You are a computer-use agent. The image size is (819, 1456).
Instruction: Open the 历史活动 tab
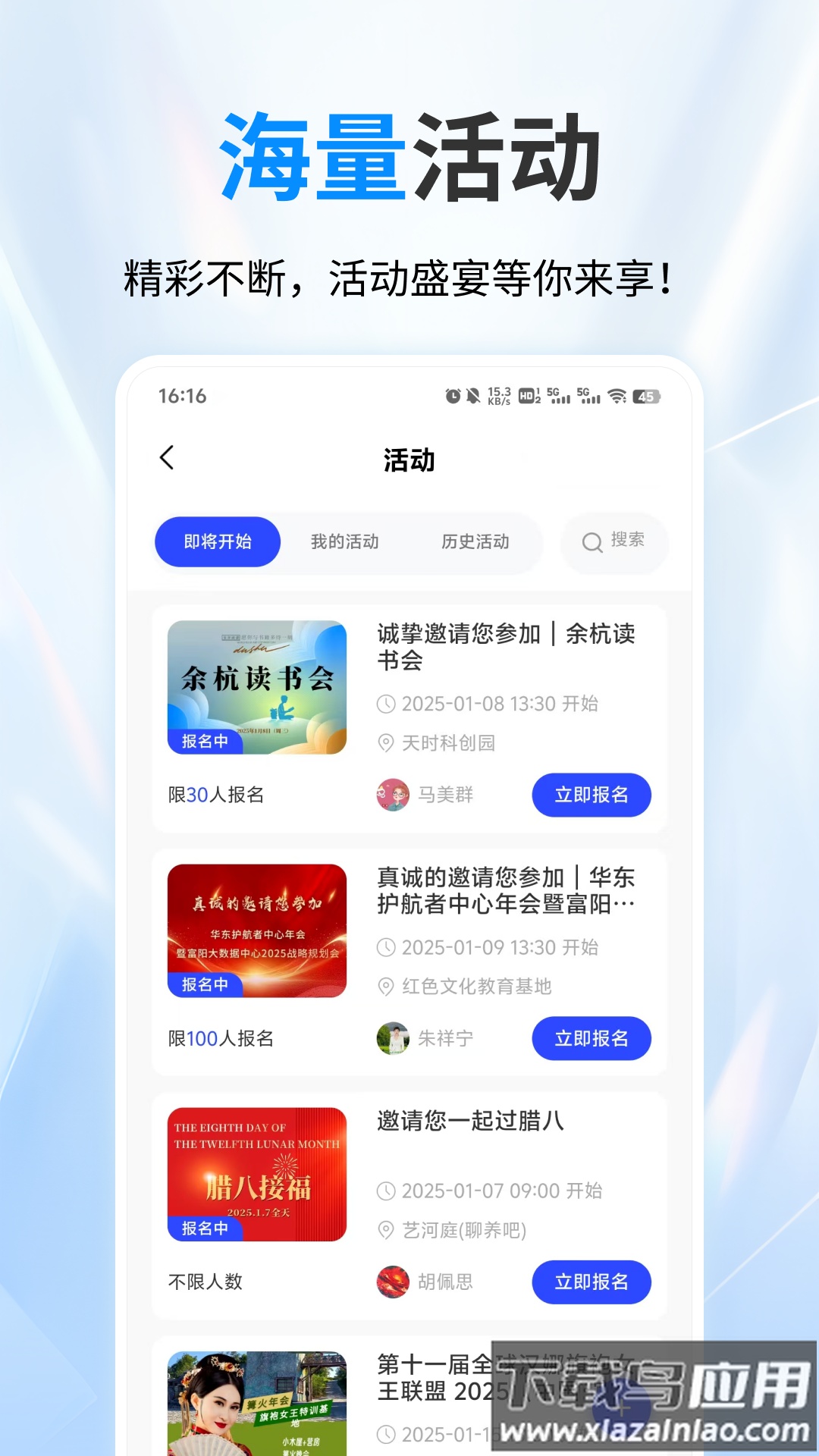[475, 542]
